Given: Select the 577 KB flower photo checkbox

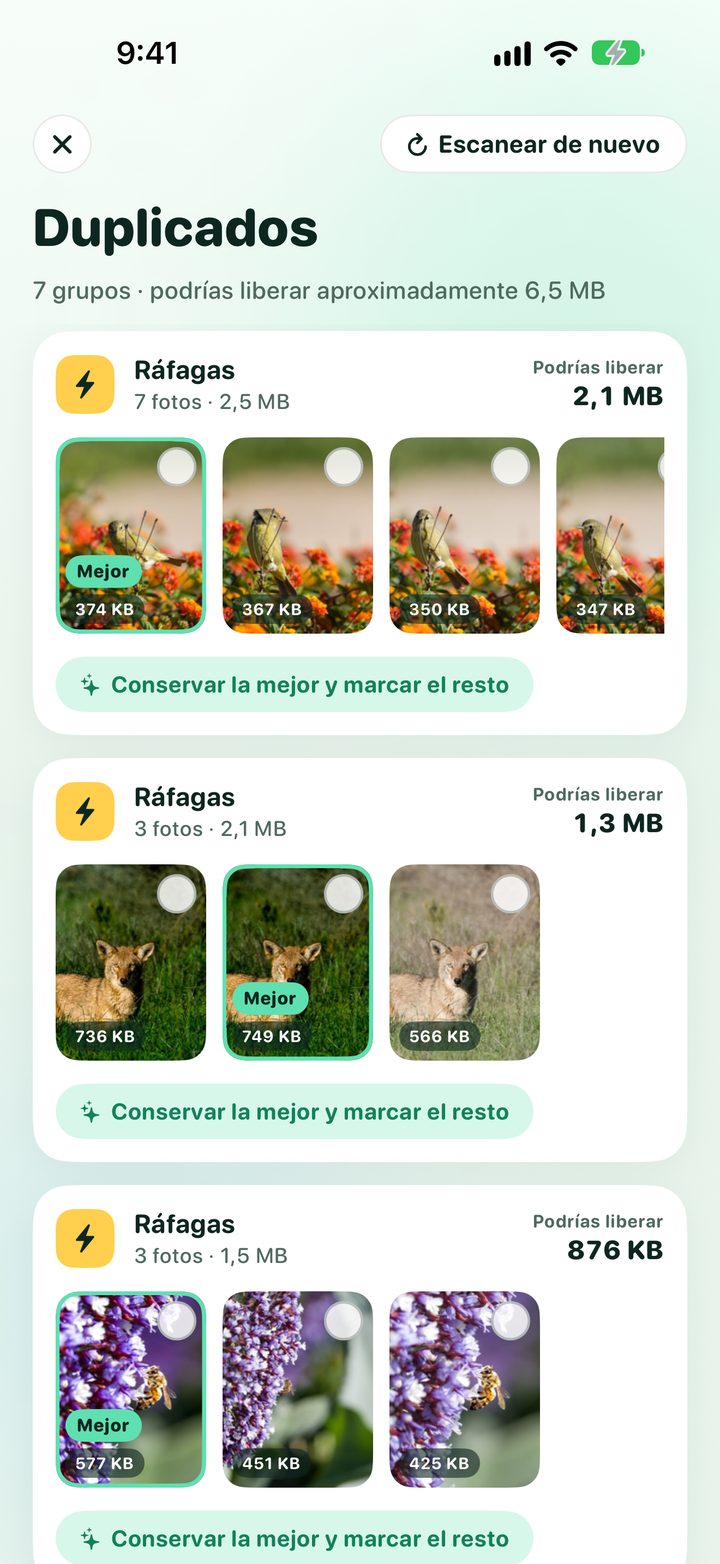Looking at the screenshot, I should pyautogui.click(x=177, y=1321).
